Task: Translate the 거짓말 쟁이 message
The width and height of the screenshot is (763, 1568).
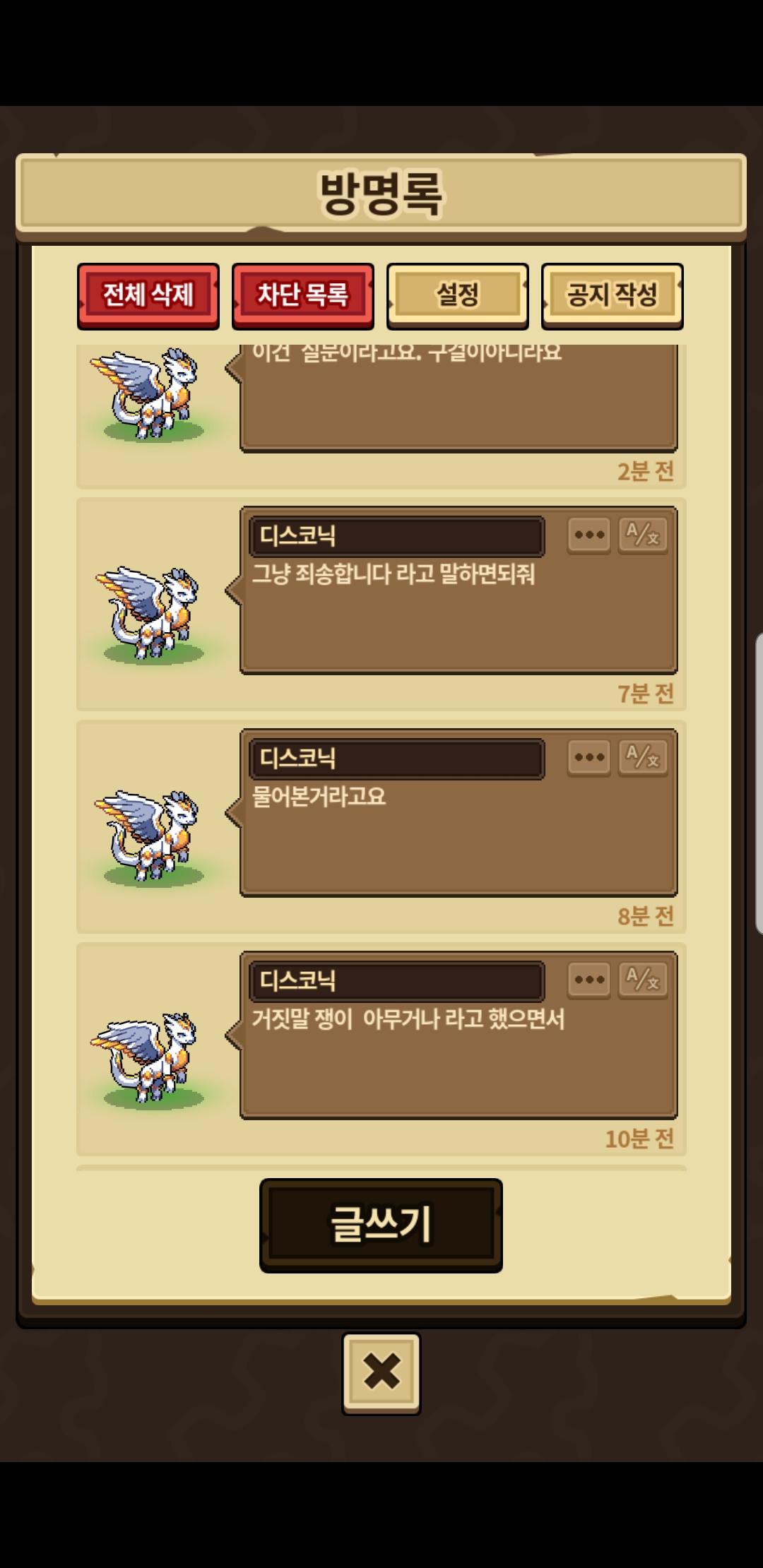Action: pyautogui.click(x=643, y=980)
